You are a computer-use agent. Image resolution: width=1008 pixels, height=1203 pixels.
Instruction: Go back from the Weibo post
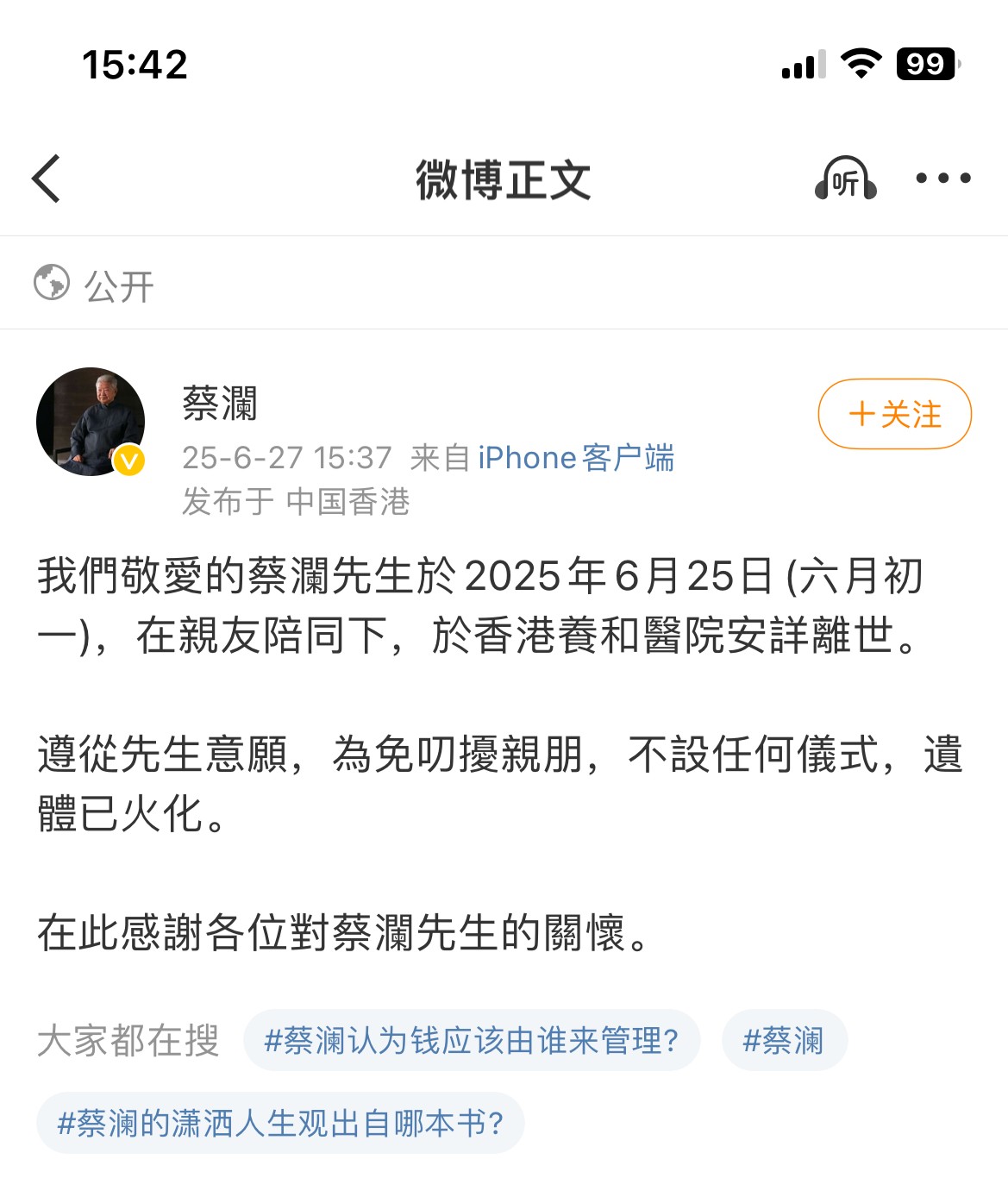pyautogui.click(x=47, y=179)
